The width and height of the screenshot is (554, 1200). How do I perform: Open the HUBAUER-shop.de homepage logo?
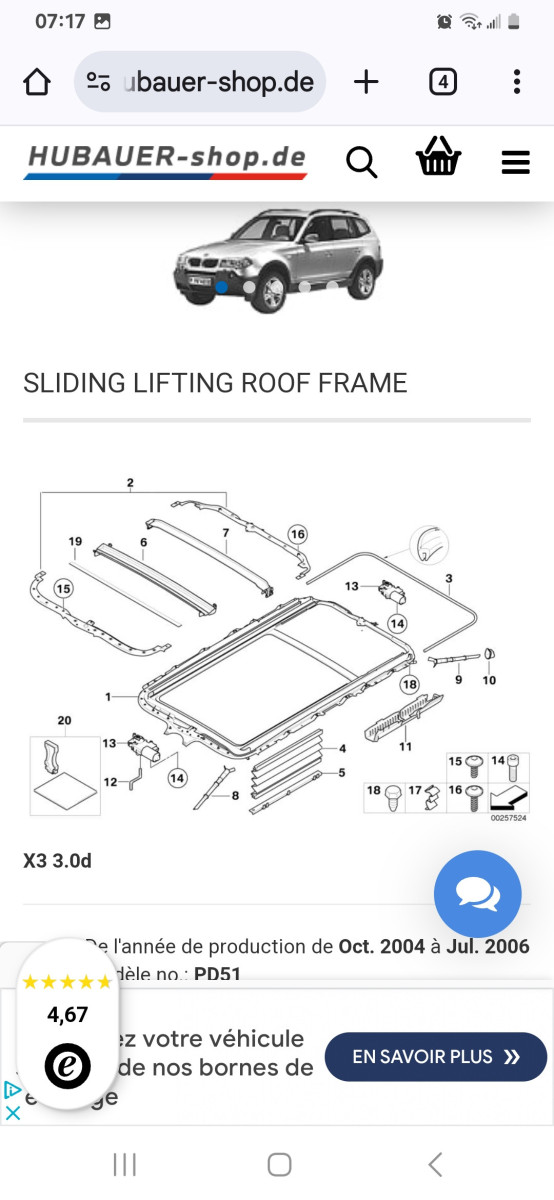pos(165,161)
